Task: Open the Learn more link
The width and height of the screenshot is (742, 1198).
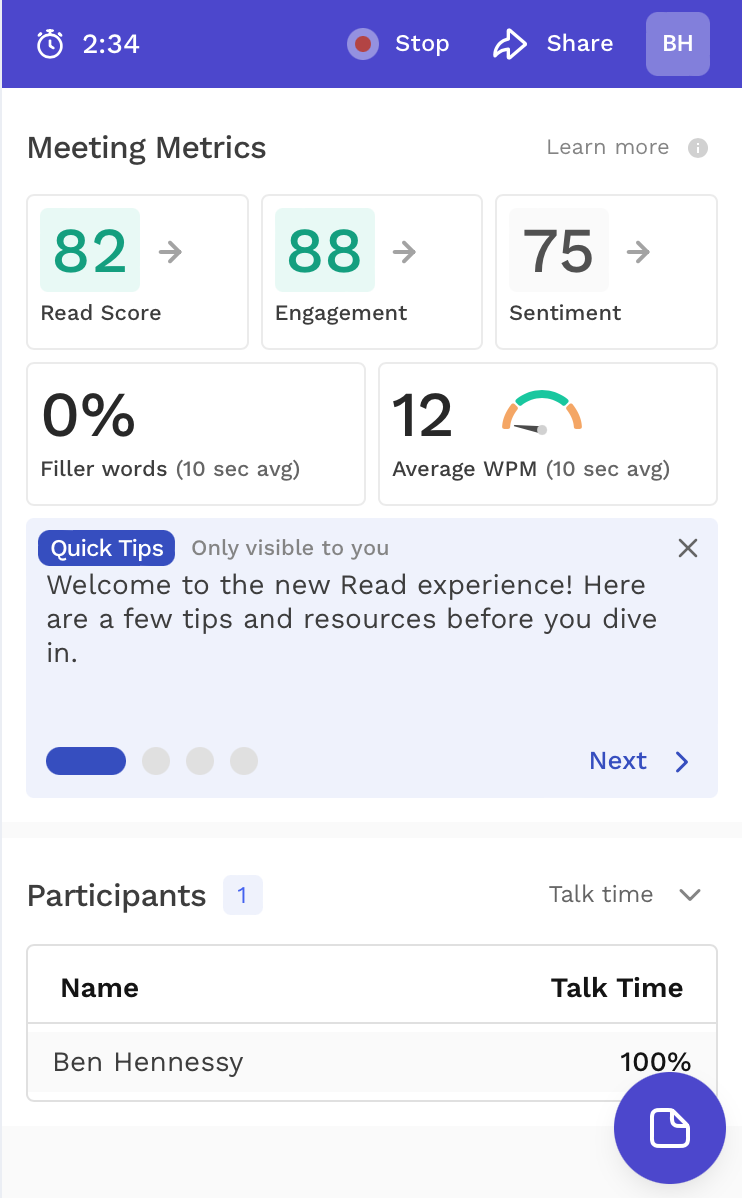Action: 607,147
